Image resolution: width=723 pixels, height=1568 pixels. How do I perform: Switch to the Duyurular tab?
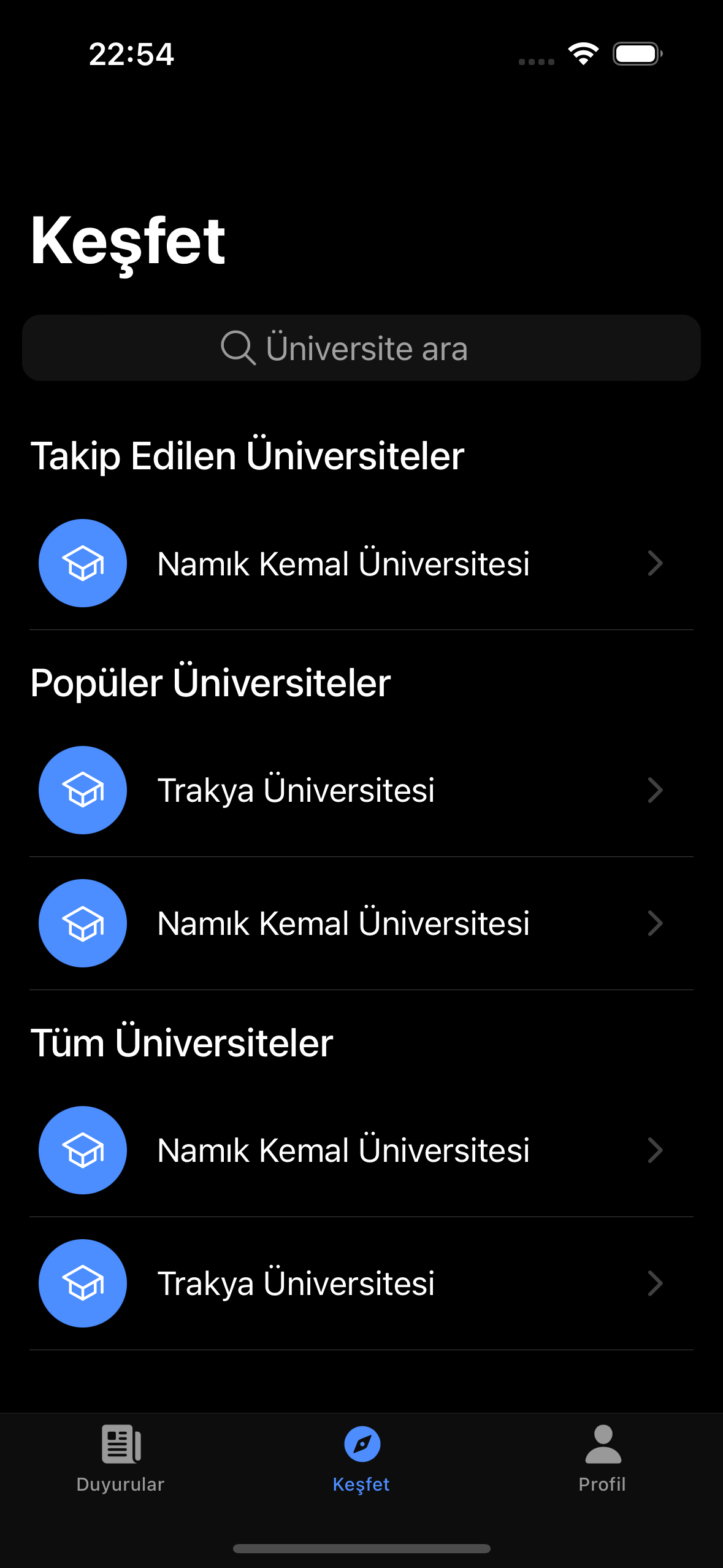tap(120, 1460)
